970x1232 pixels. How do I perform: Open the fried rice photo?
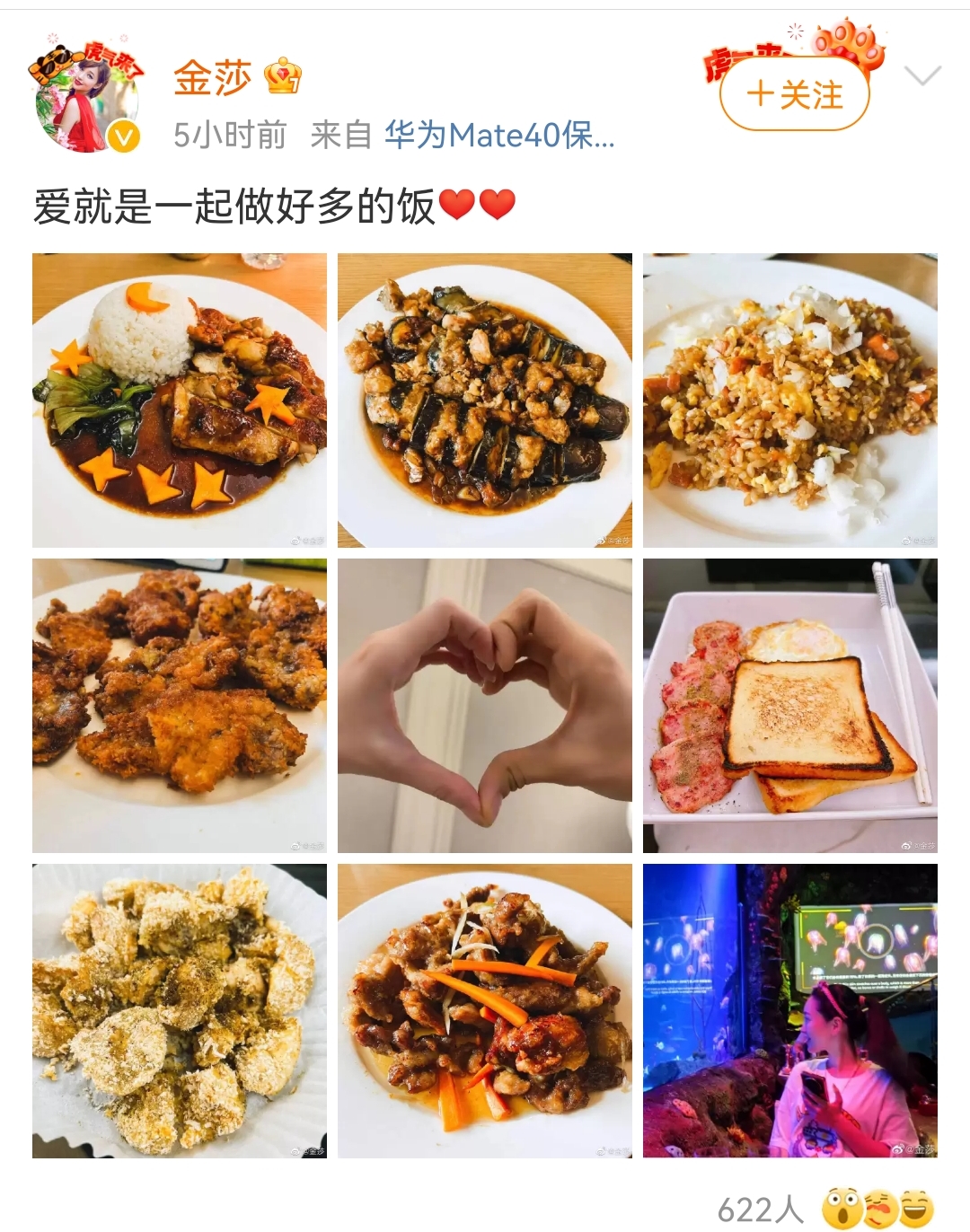point(790,400)
